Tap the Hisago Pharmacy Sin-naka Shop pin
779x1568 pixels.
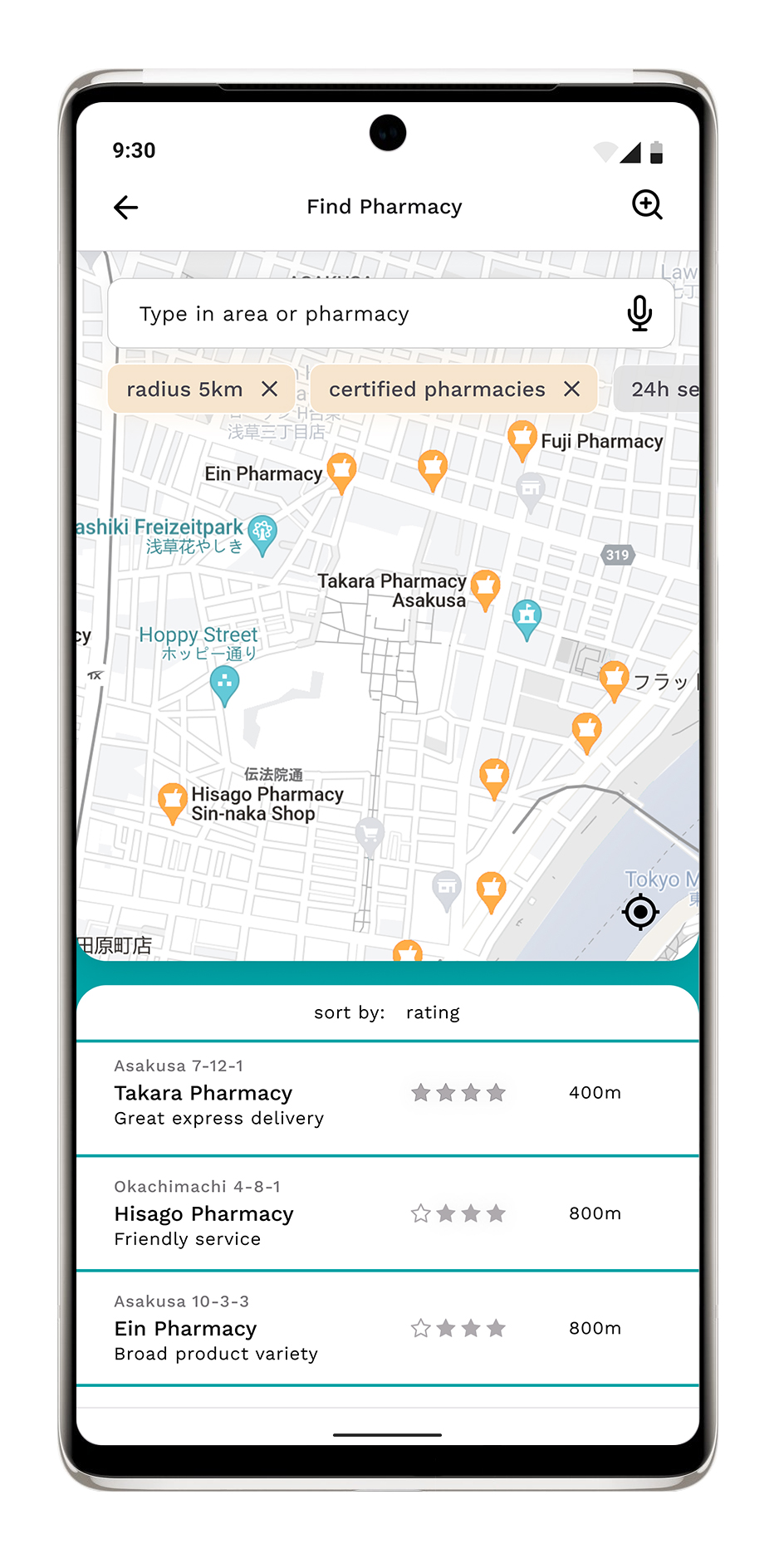click(172, 801)
